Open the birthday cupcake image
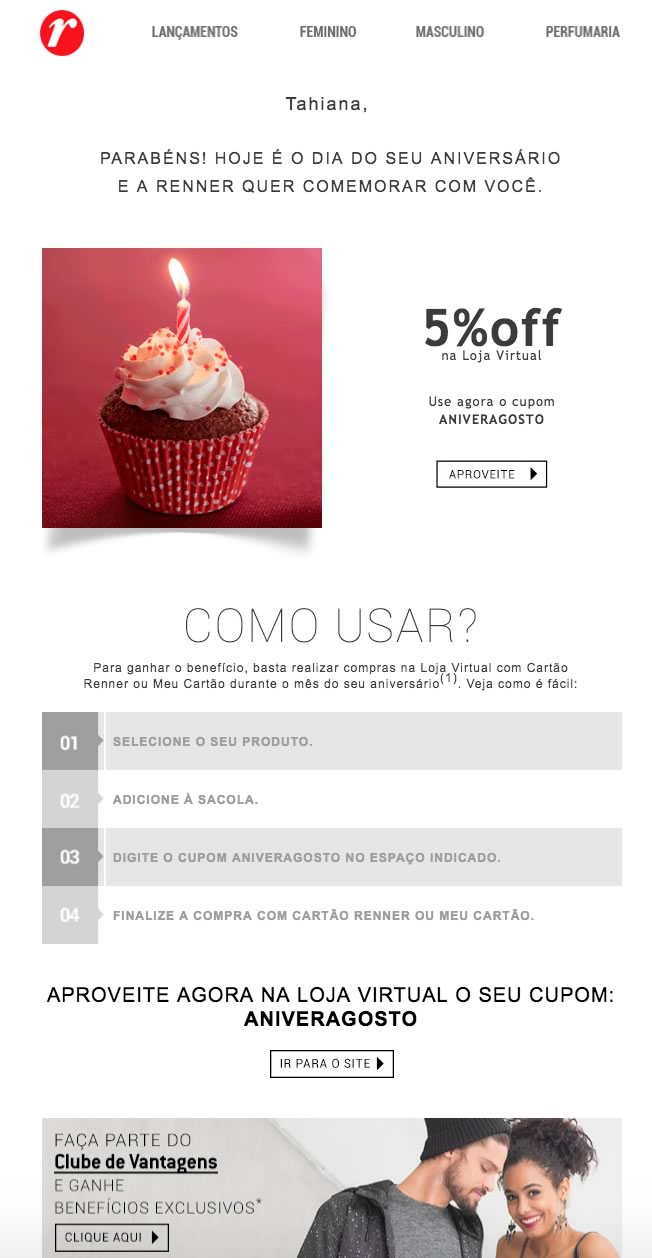Viewport: 652px width, 1258px height. click(182, 388)
